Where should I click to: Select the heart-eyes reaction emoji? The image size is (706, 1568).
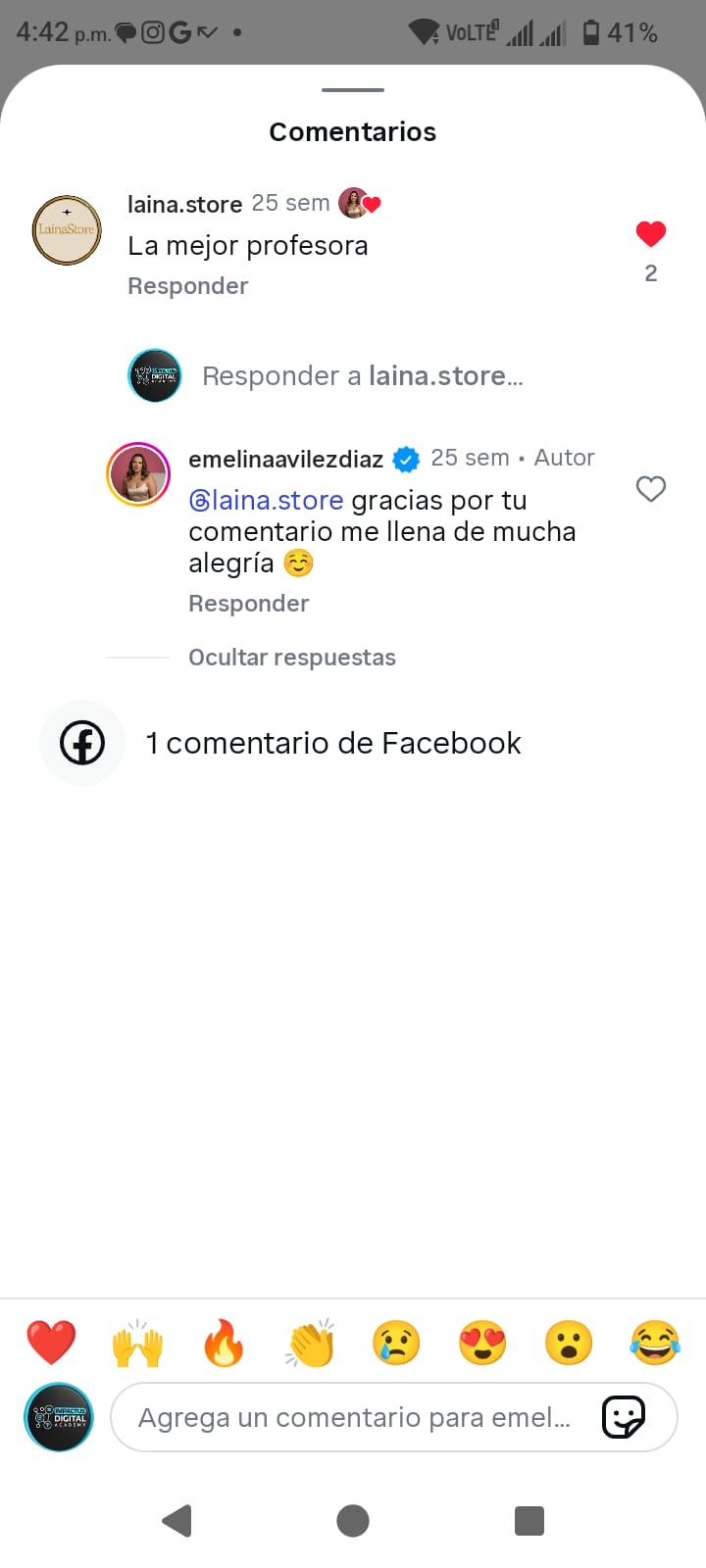pyautogui.click(x=482, y=1343)
